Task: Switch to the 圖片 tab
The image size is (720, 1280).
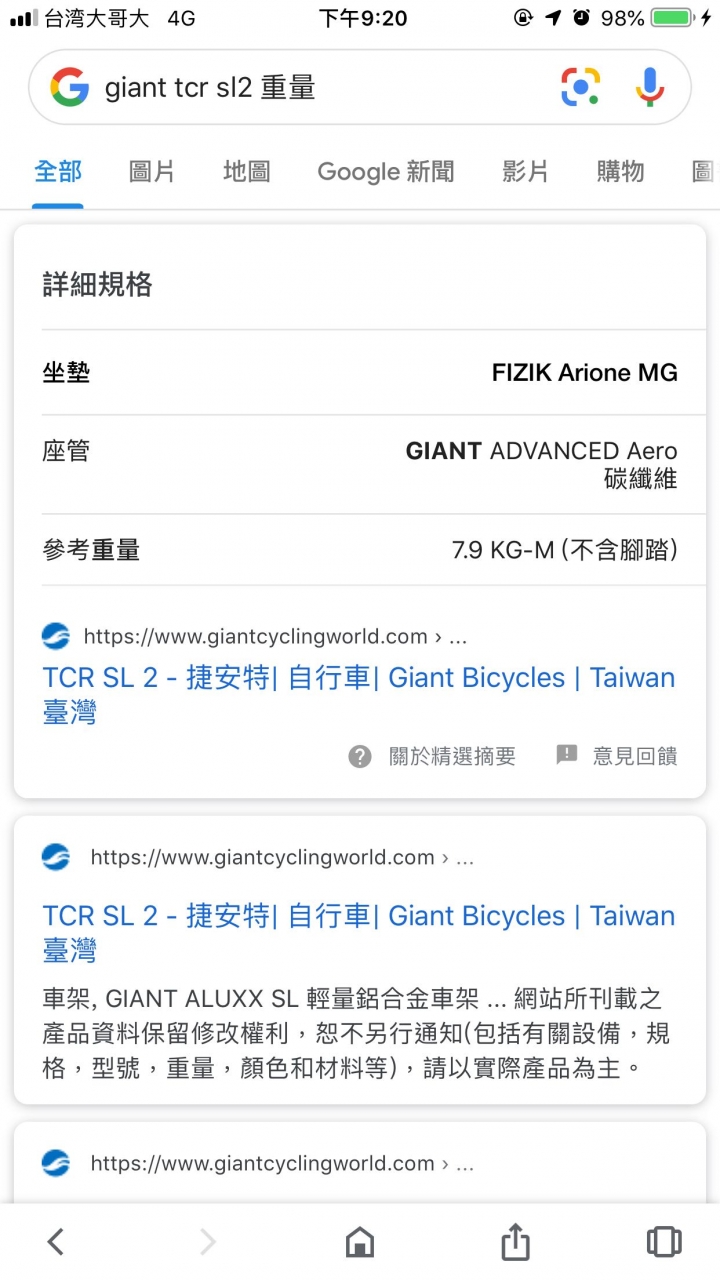Action: coord(152,172)
